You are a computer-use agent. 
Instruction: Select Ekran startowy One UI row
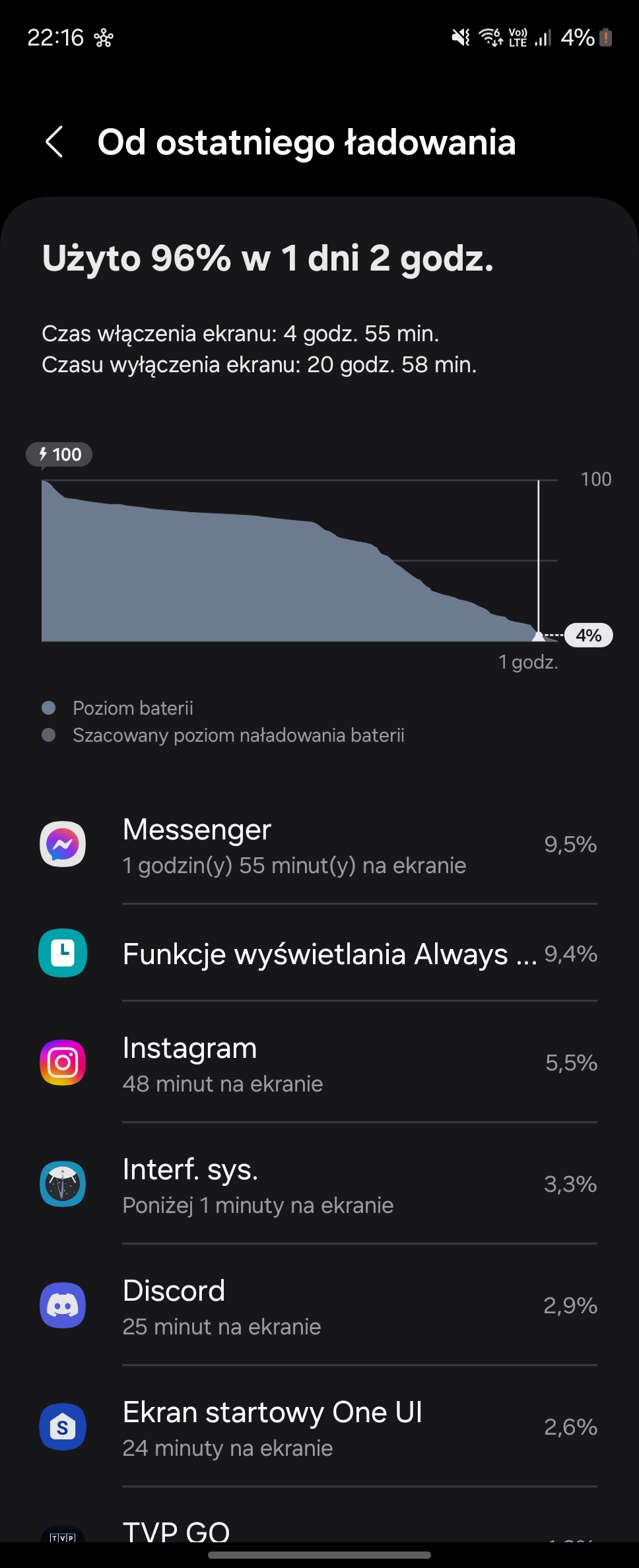(x=318, y=1427)
